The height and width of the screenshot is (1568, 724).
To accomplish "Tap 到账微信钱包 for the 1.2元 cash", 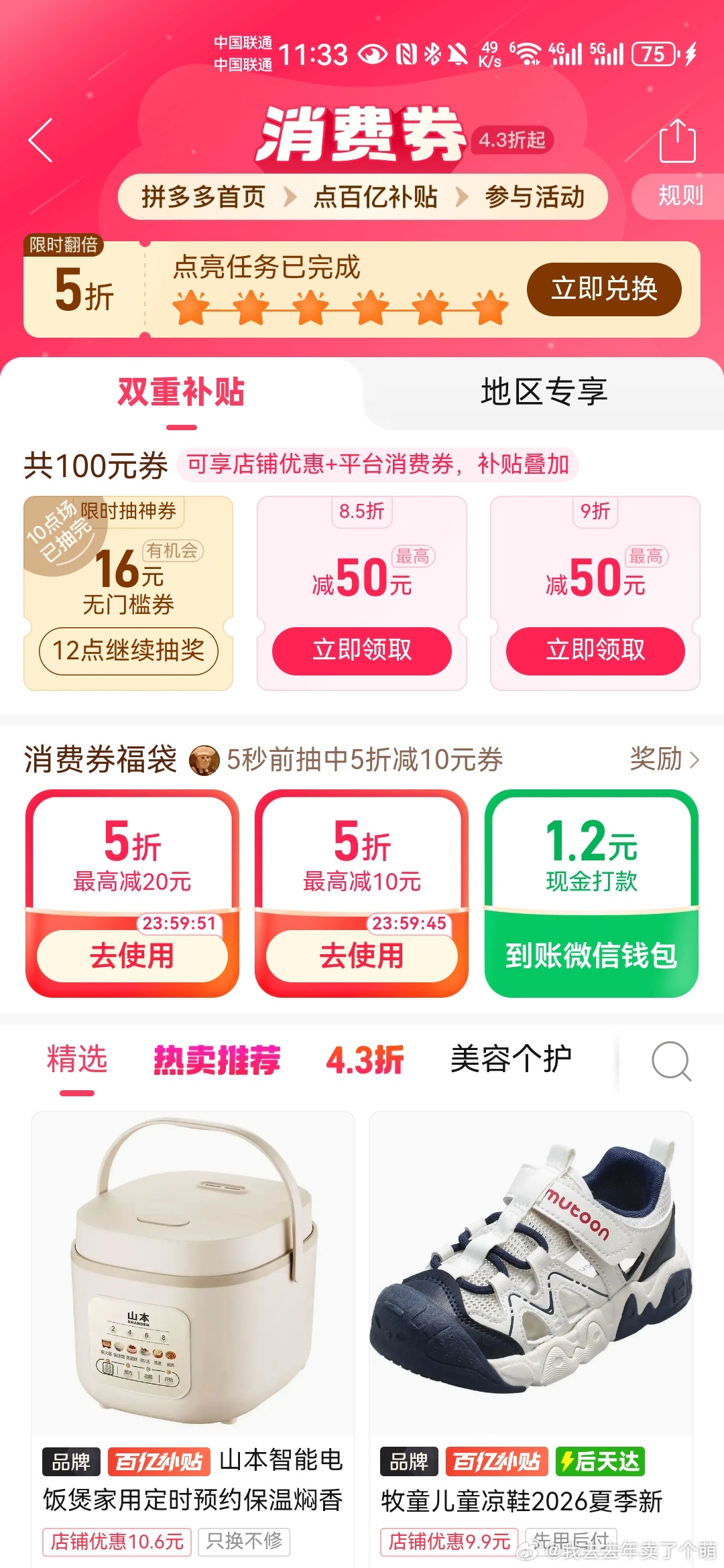I will pos(591,955).
